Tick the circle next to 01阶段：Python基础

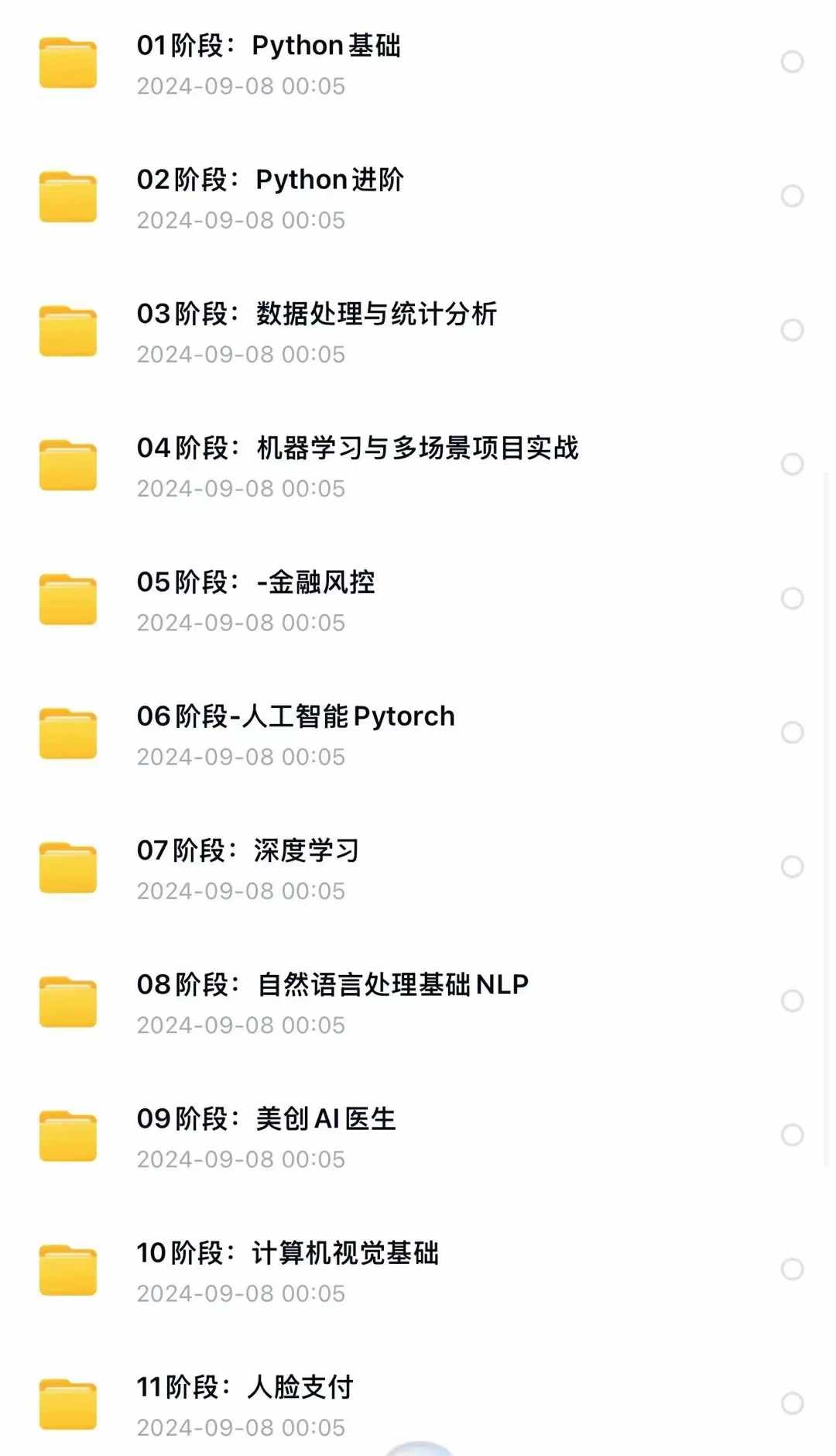click(792, 62)
